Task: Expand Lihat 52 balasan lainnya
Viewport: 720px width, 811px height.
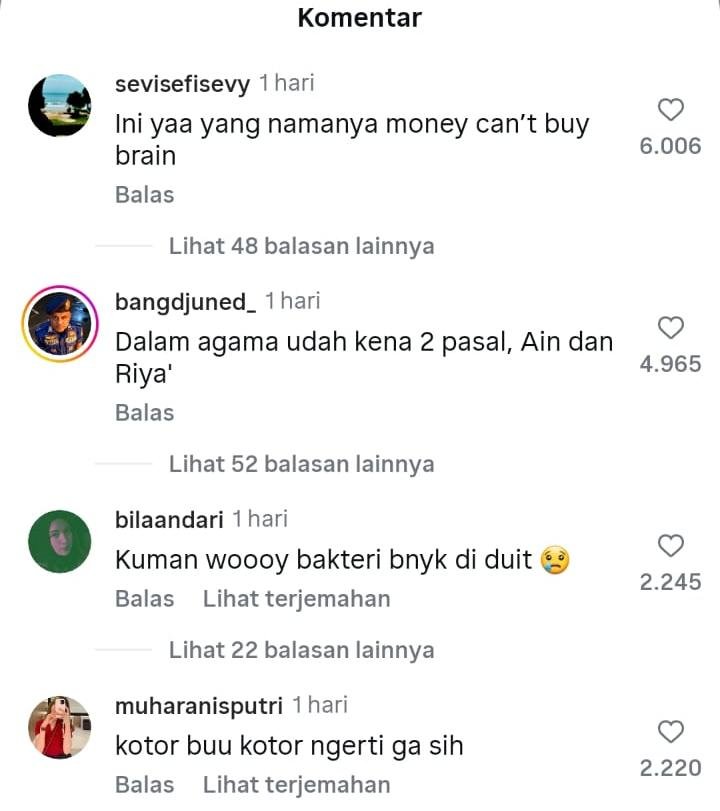Action: [x=301, y=464]
